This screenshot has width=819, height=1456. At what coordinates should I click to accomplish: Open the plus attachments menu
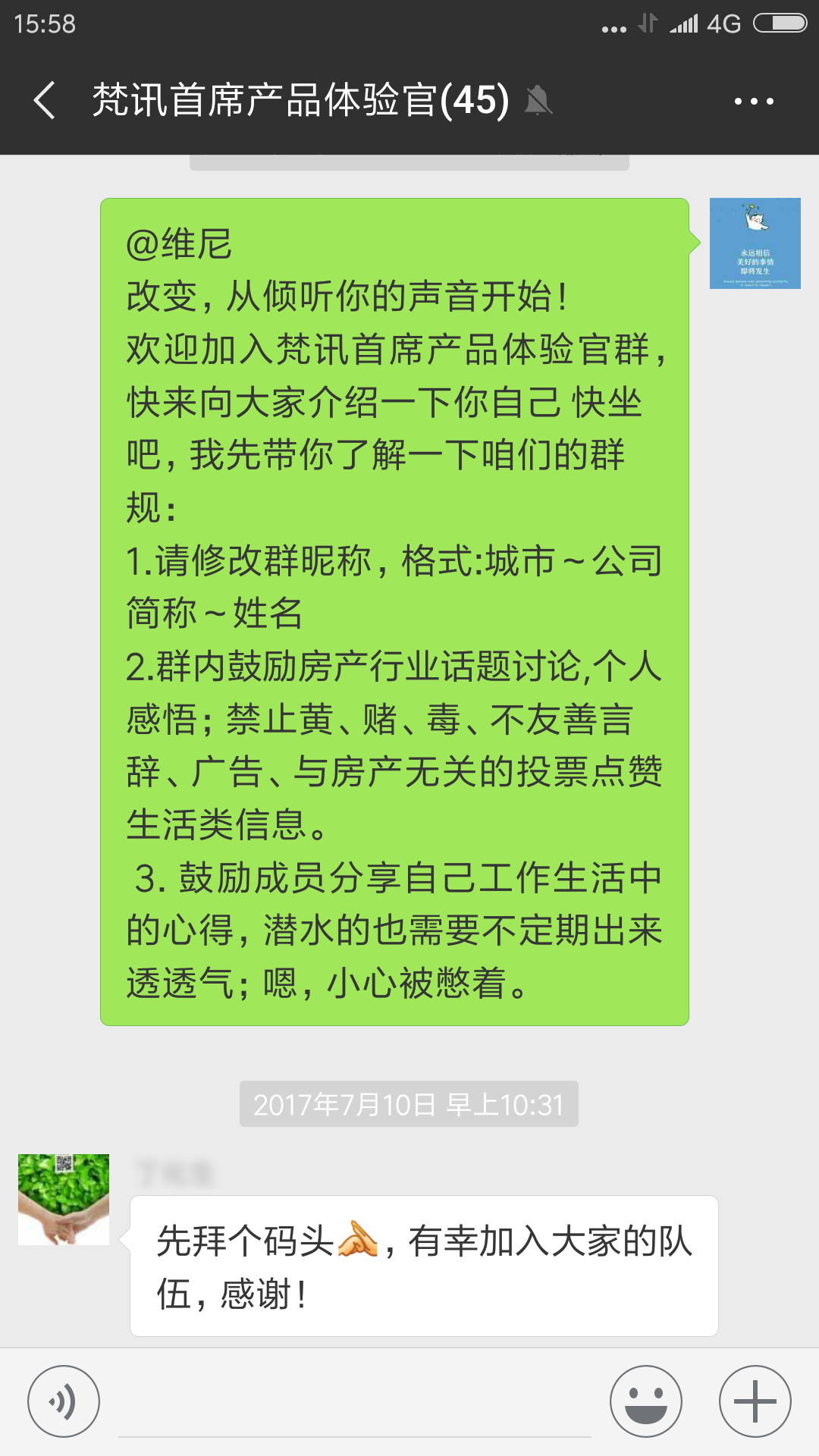pyautogui.click(x=755, y=1401)
